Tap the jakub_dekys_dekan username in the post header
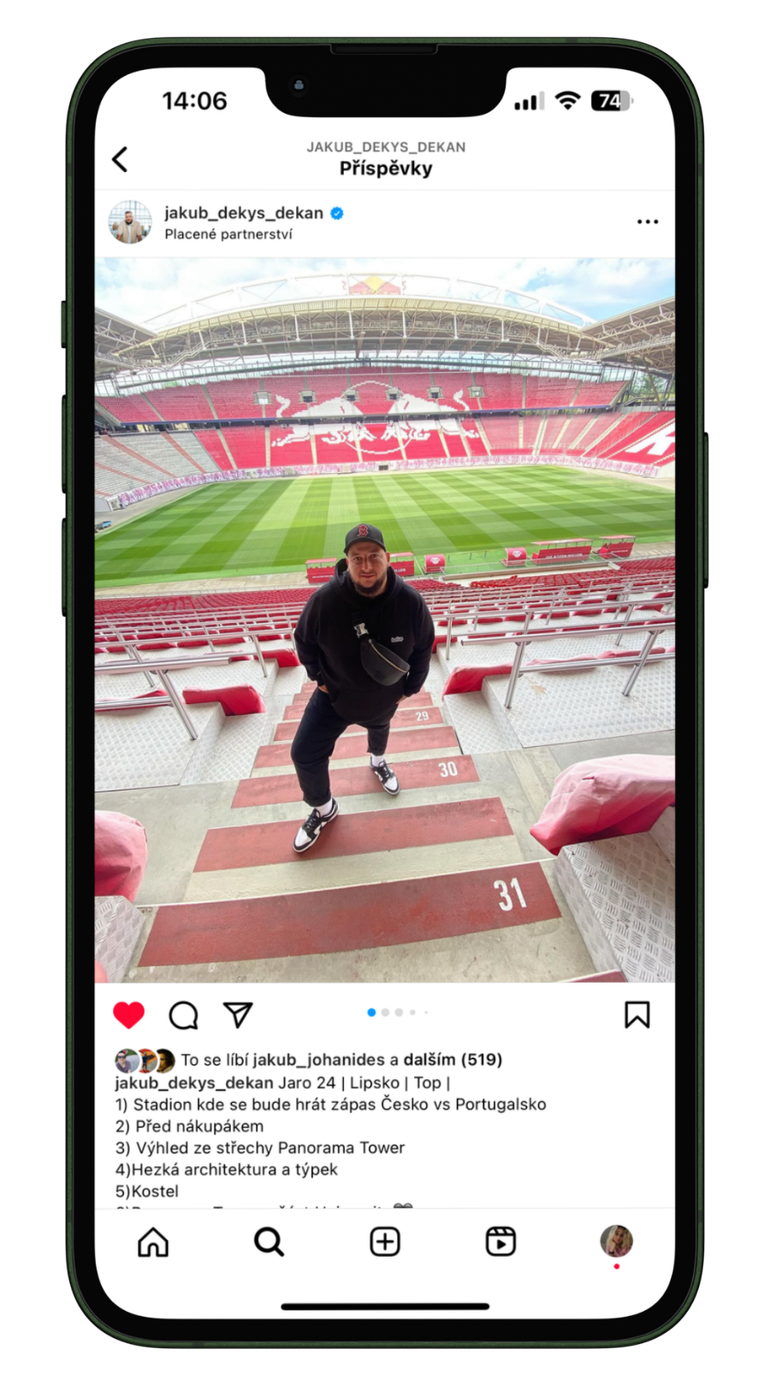Screen dimensions: 770x1386 [x=243, y=213]
